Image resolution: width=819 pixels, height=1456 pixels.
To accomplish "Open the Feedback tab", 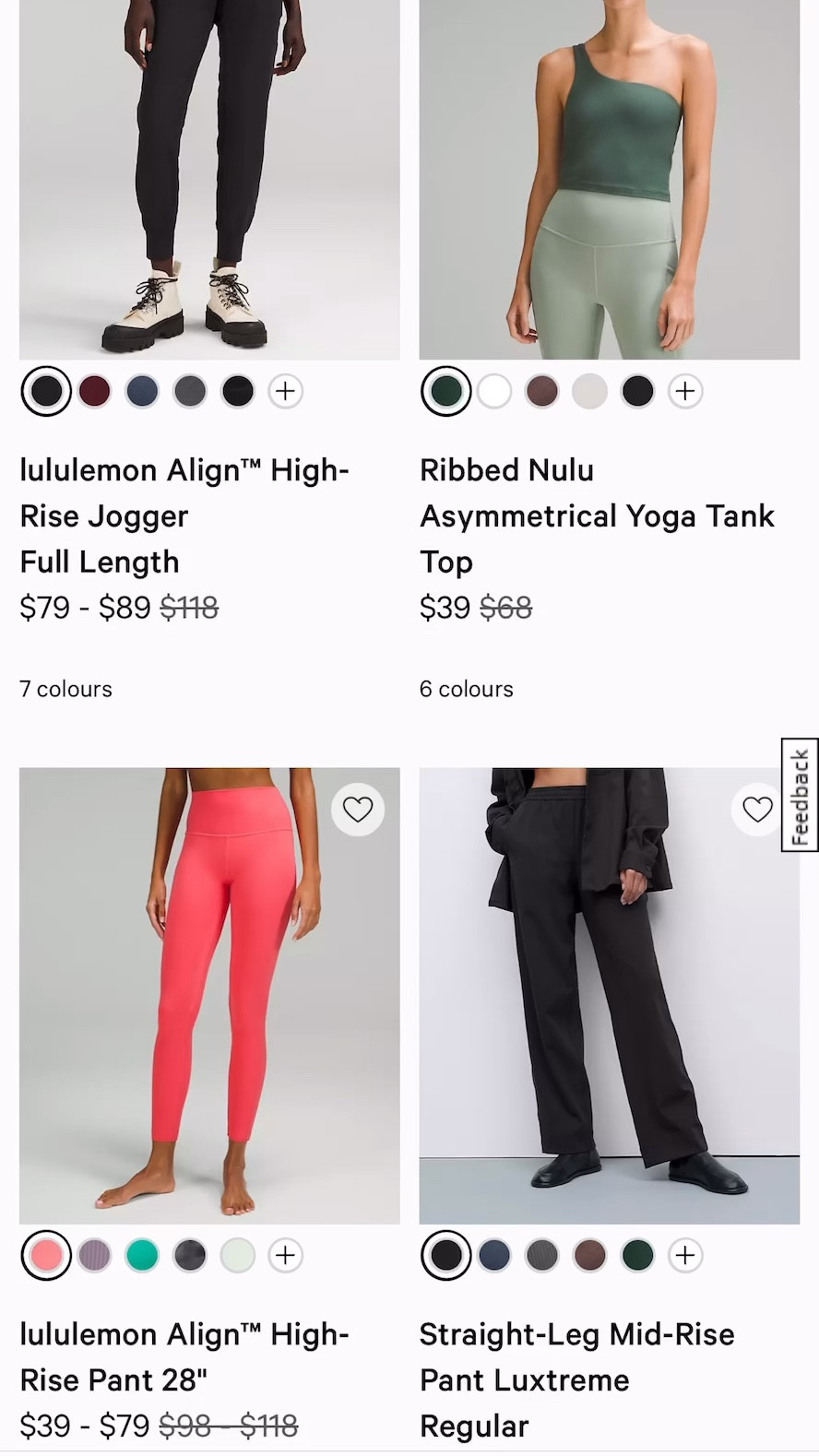I will [800, 795].
